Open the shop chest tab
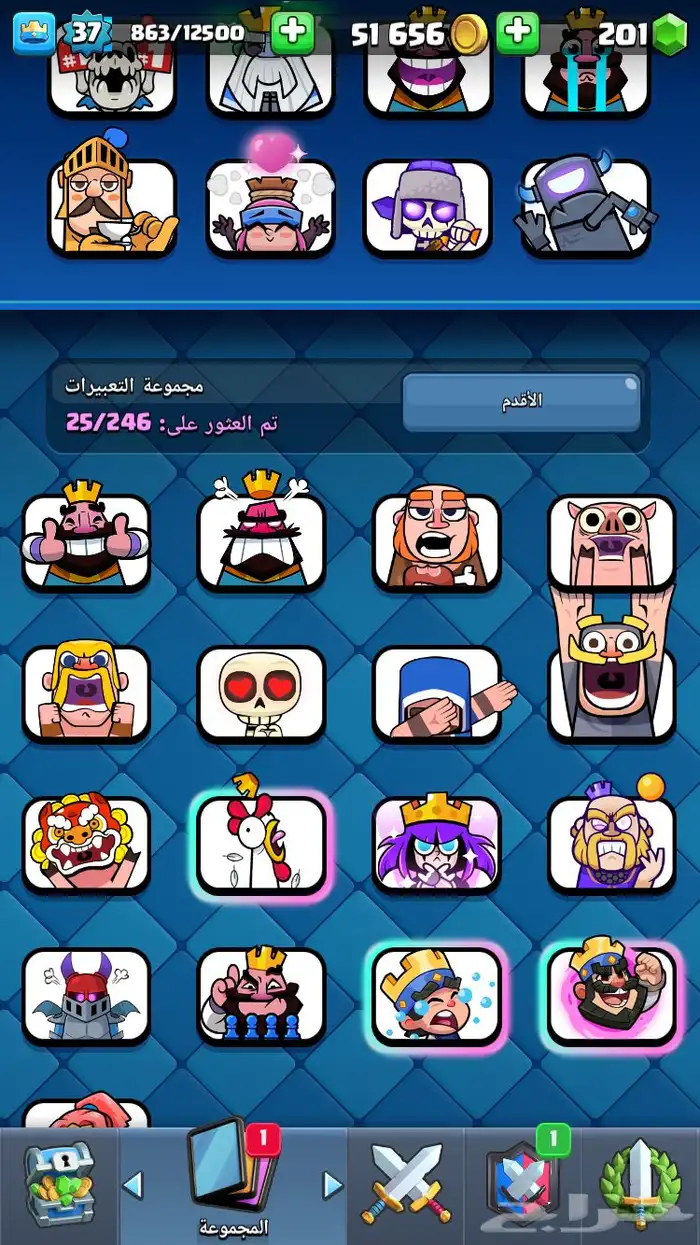Screen dimensions: 700x1245 tap(58, 1186)
